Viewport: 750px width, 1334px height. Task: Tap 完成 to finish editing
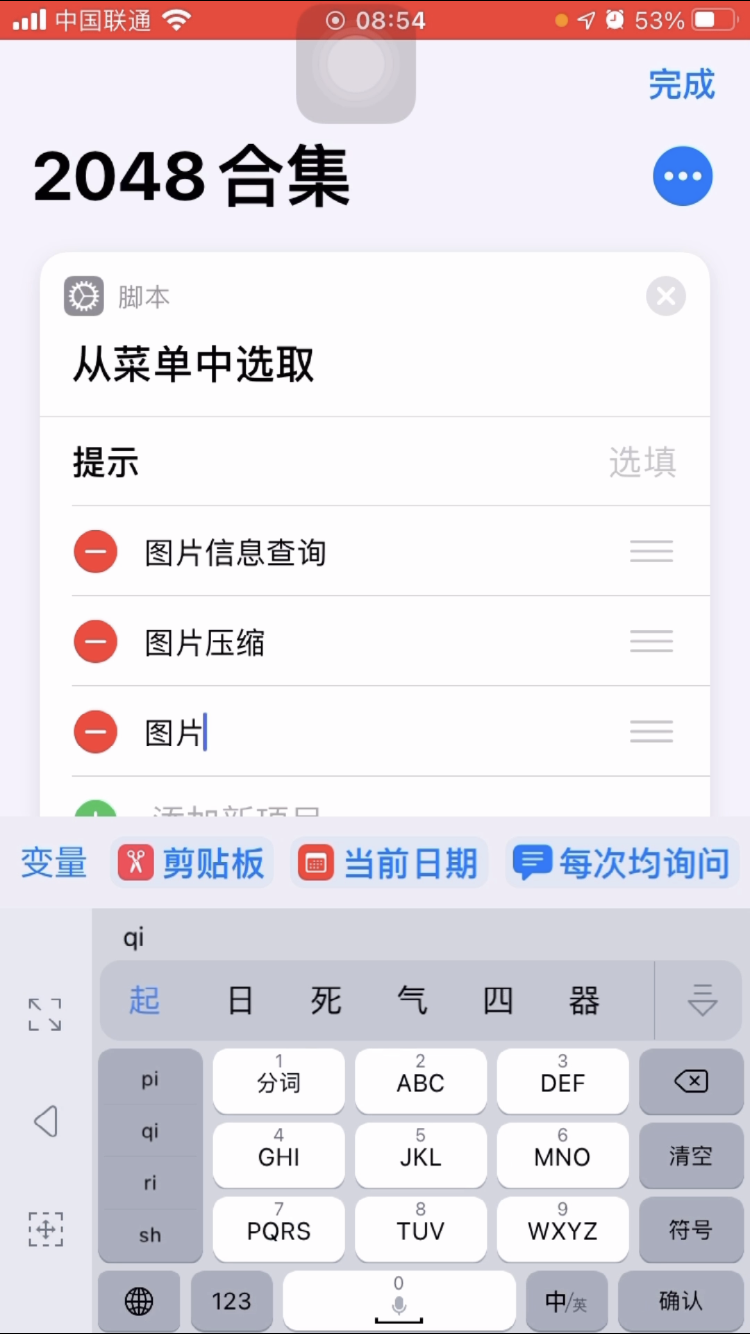click(682, 85)
